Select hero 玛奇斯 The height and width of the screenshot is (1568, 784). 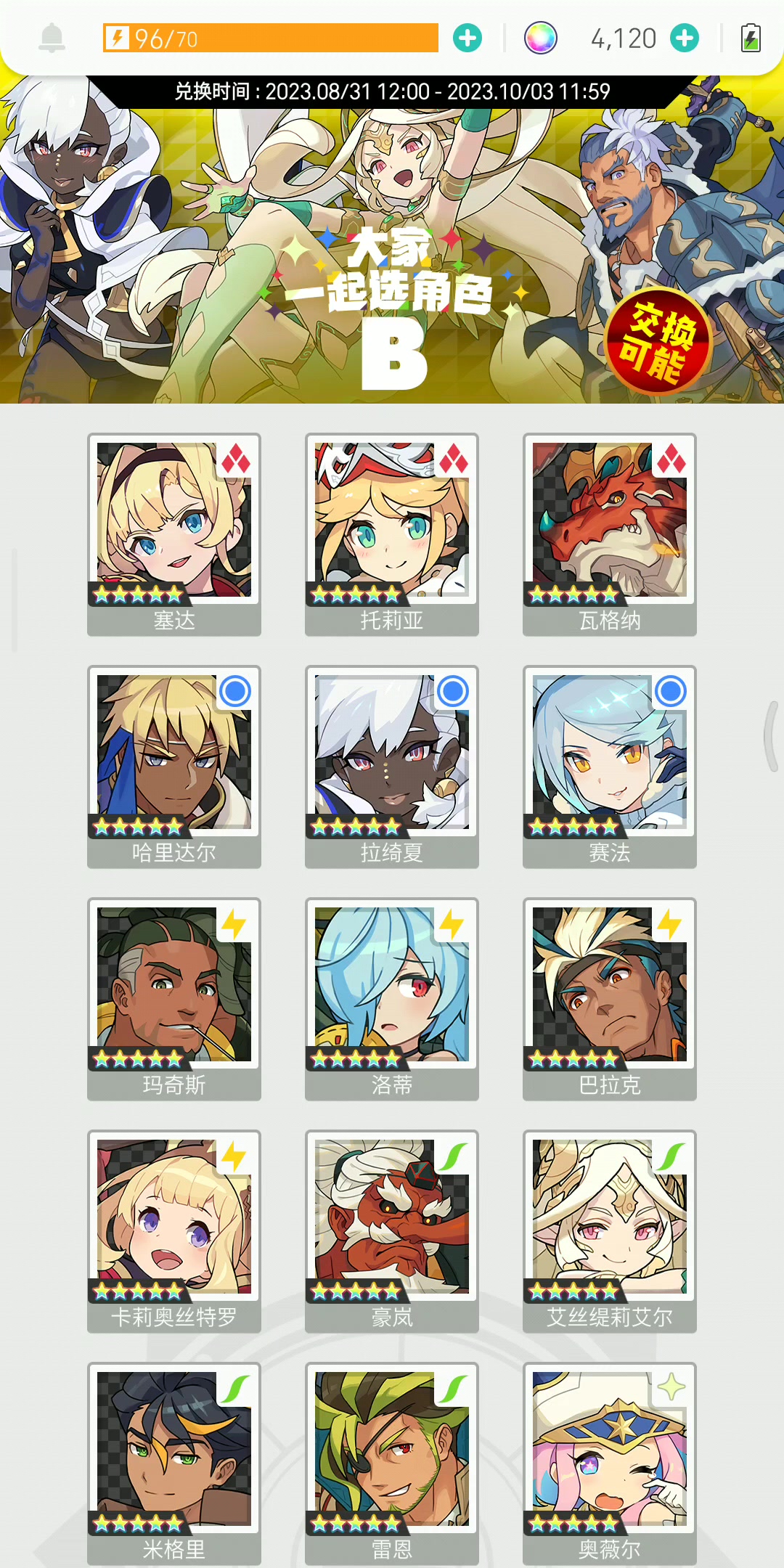[x=174, y=999]
